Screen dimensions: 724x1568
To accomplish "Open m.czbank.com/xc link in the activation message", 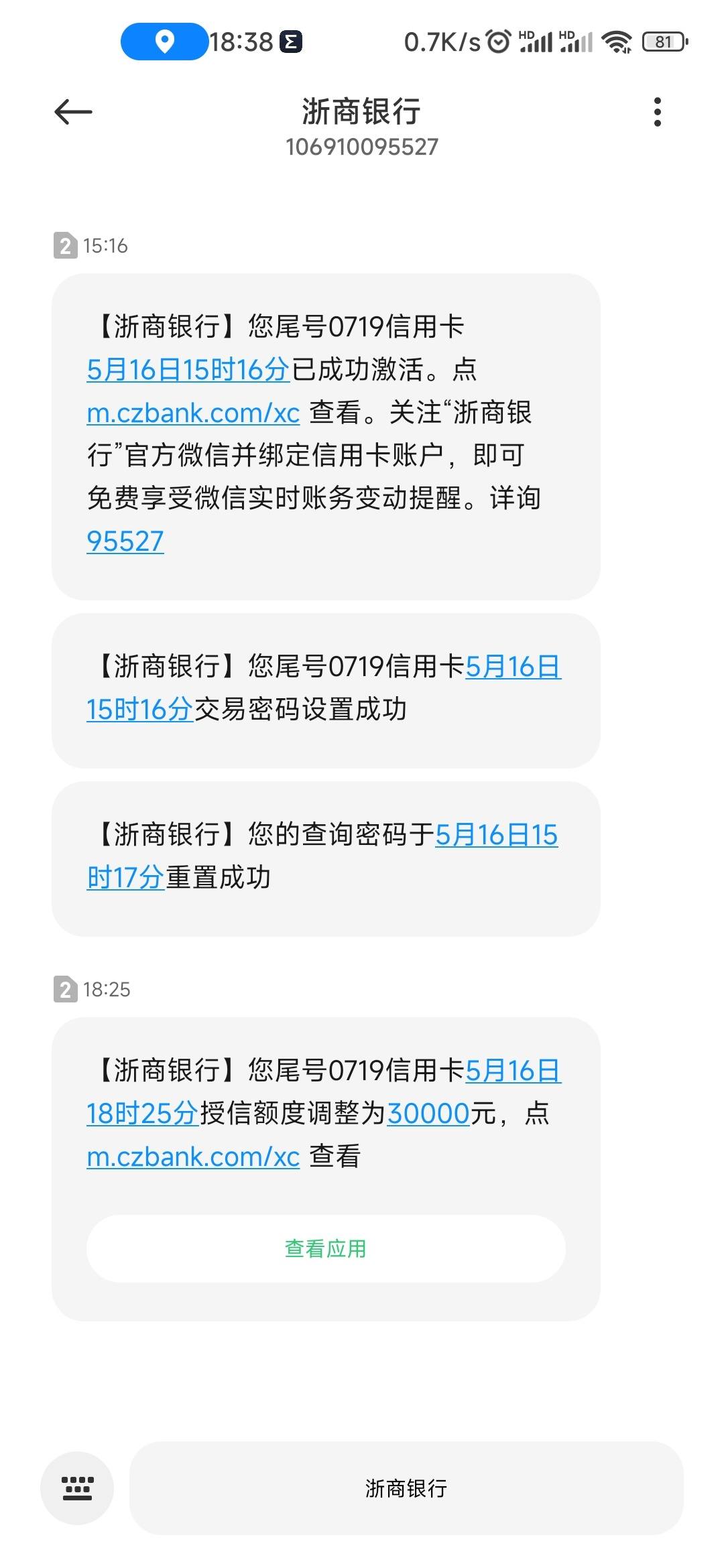I will coord(193,413).
